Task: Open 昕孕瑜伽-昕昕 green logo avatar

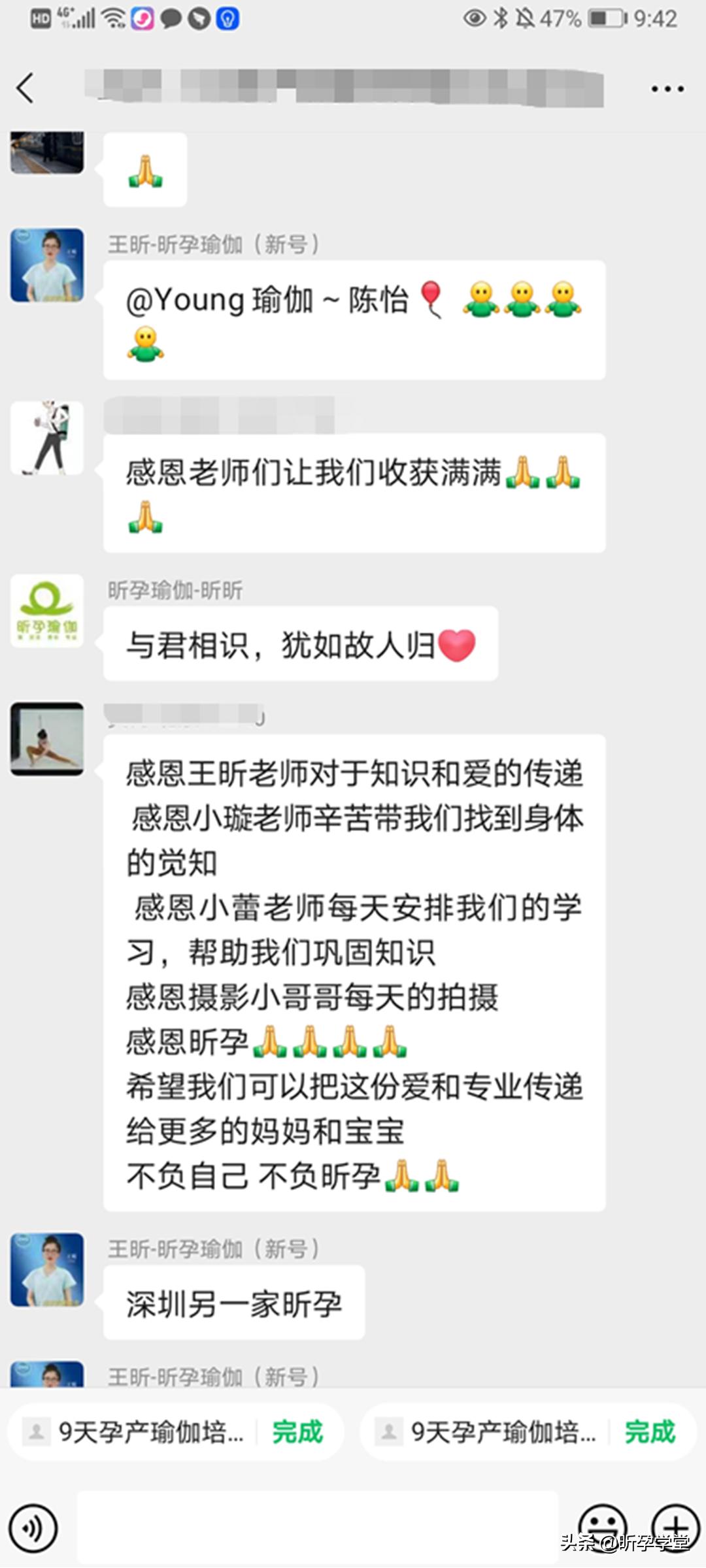Action: 46,611
